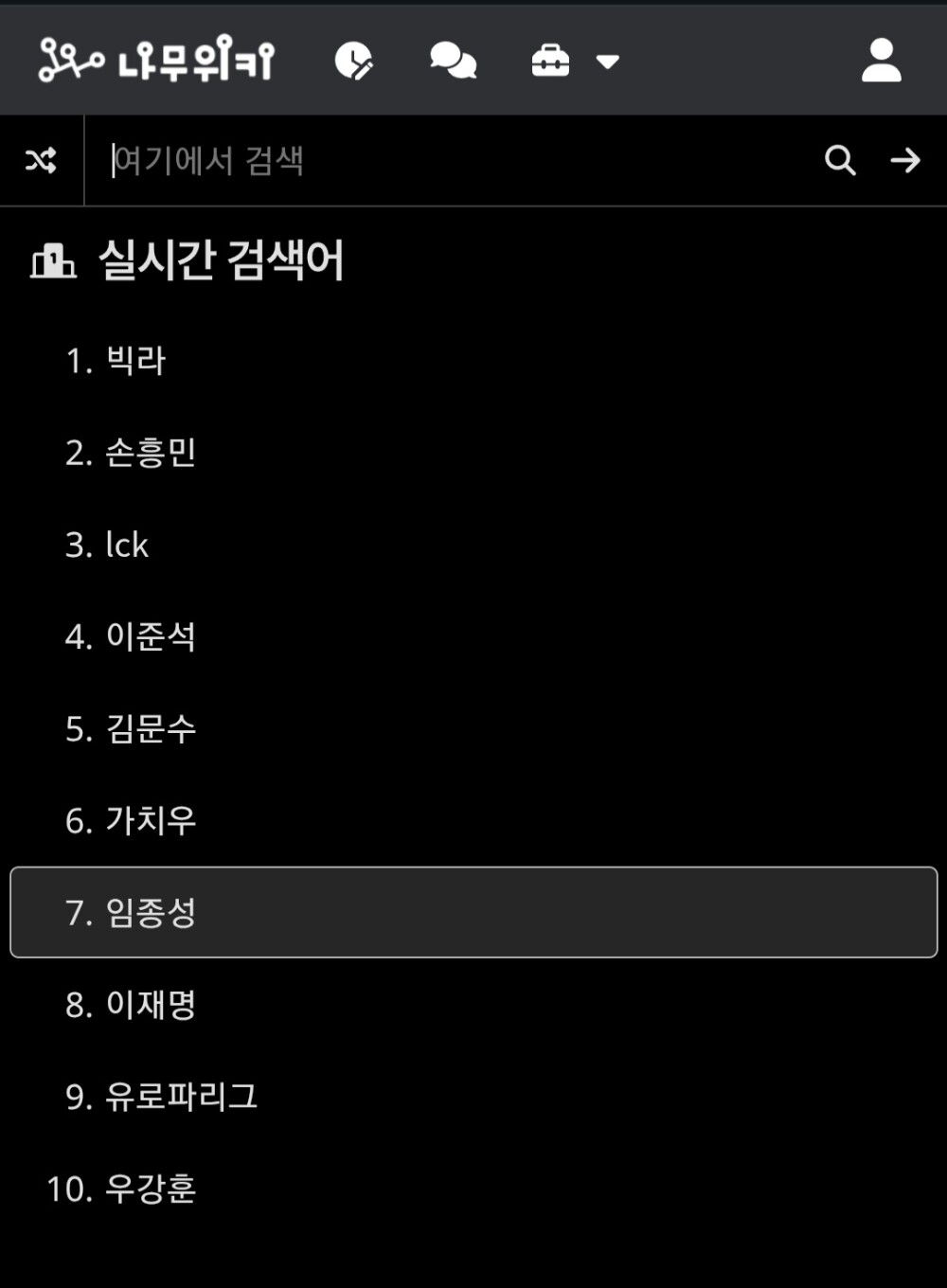View the 김문수 trending entry

pyautogui.click(x=150, y=728)
